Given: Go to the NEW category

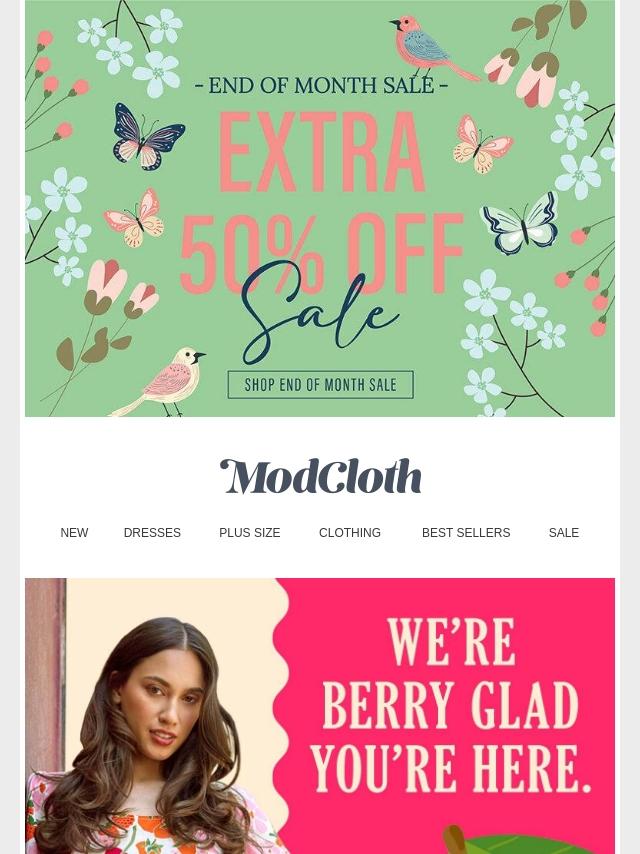Looking at the screenshot, I should pos(74,533).
